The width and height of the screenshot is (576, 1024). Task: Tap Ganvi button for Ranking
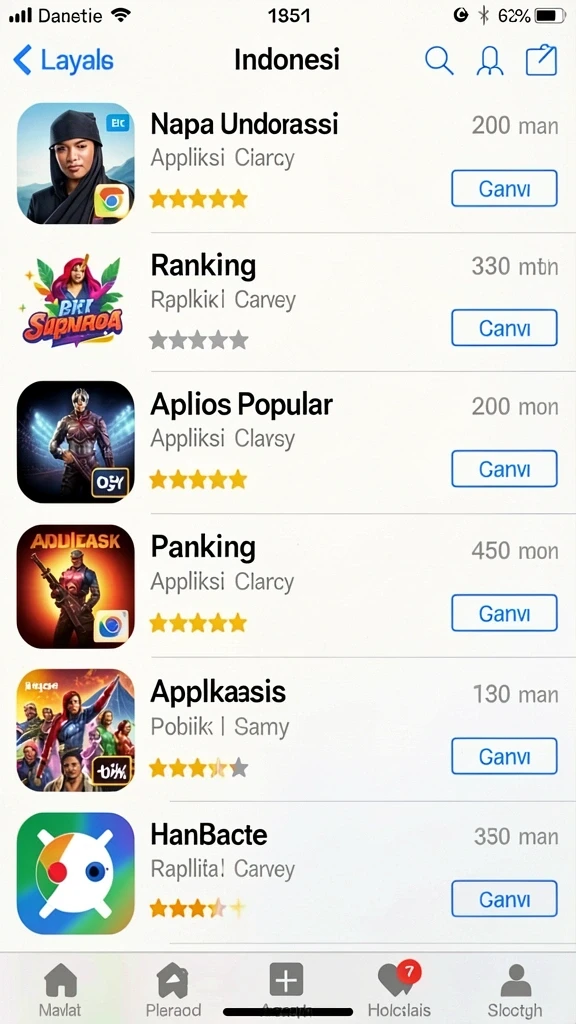(x=504, y=328)
